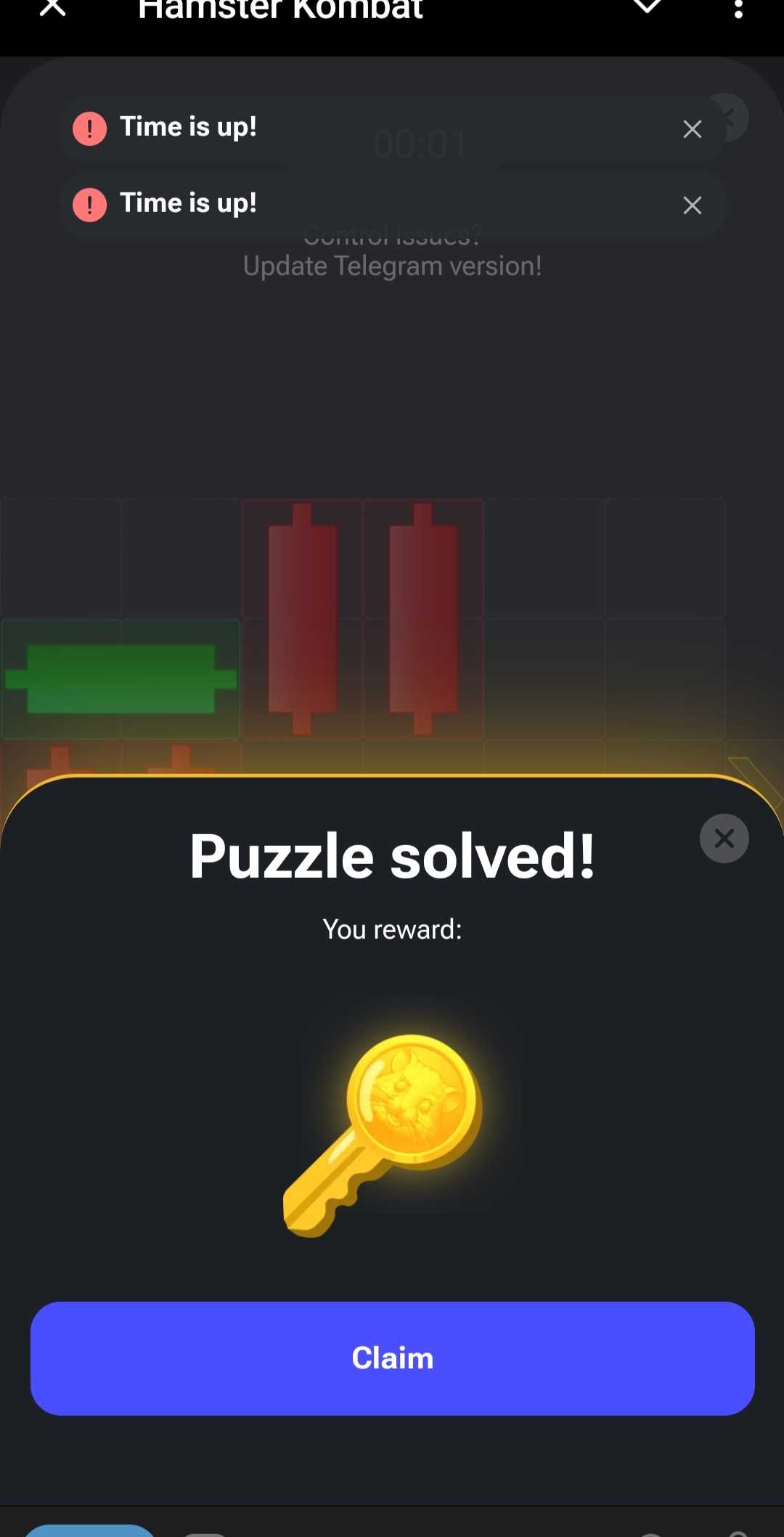Dismiss the first Time is up alert

pos(692,129)
